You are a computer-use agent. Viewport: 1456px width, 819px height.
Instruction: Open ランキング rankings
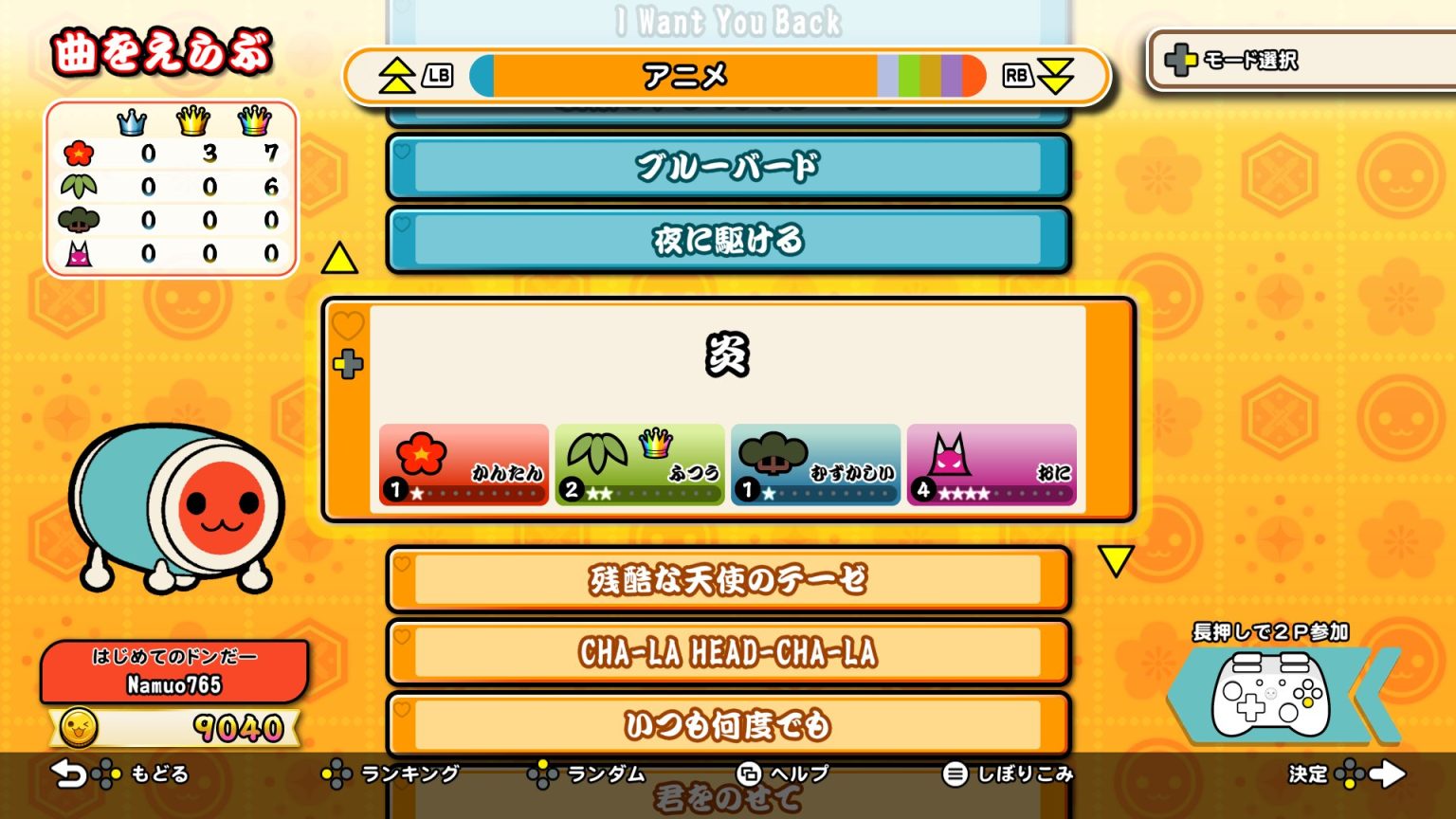(391, 774)
